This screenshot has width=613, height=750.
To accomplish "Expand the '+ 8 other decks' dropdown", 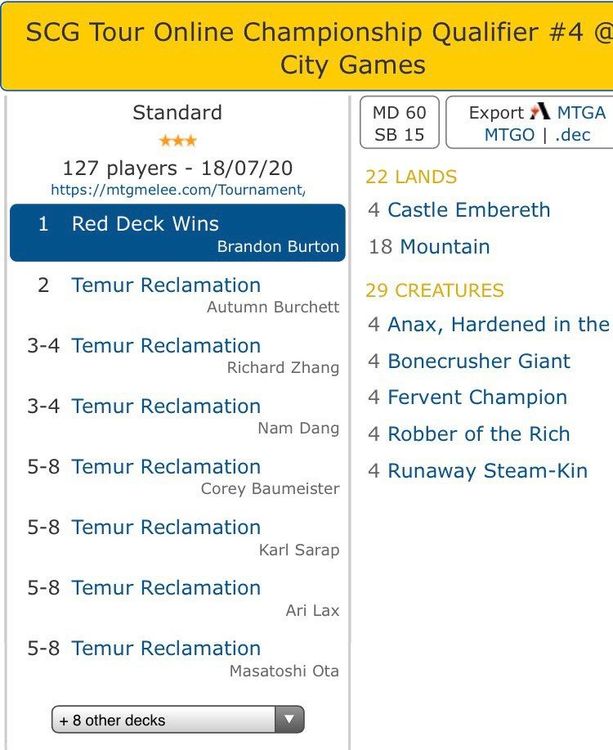I will click(x=177, y=719).
